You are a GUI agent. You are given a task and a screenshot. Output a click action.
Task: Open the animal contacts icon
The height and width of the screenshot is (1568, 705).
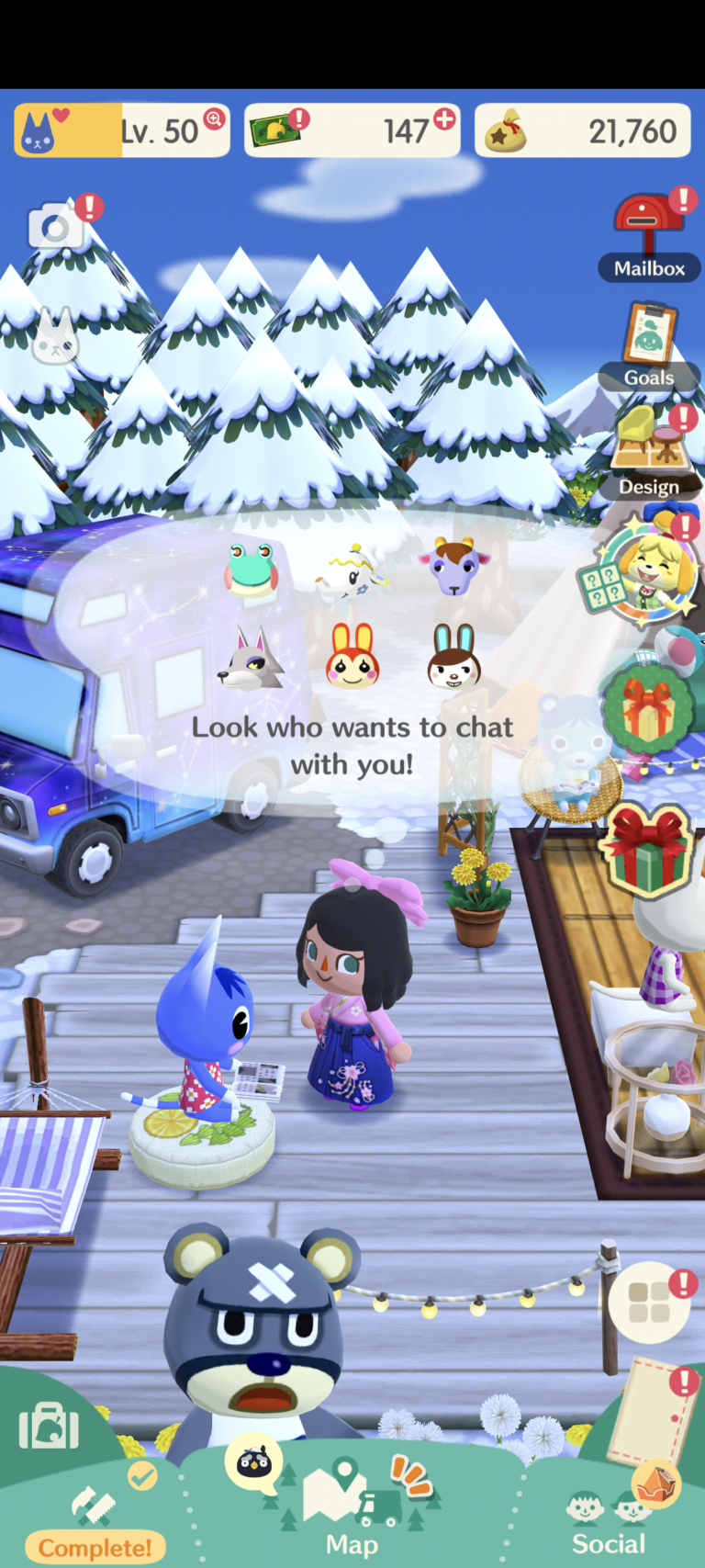click(253, 1461)
